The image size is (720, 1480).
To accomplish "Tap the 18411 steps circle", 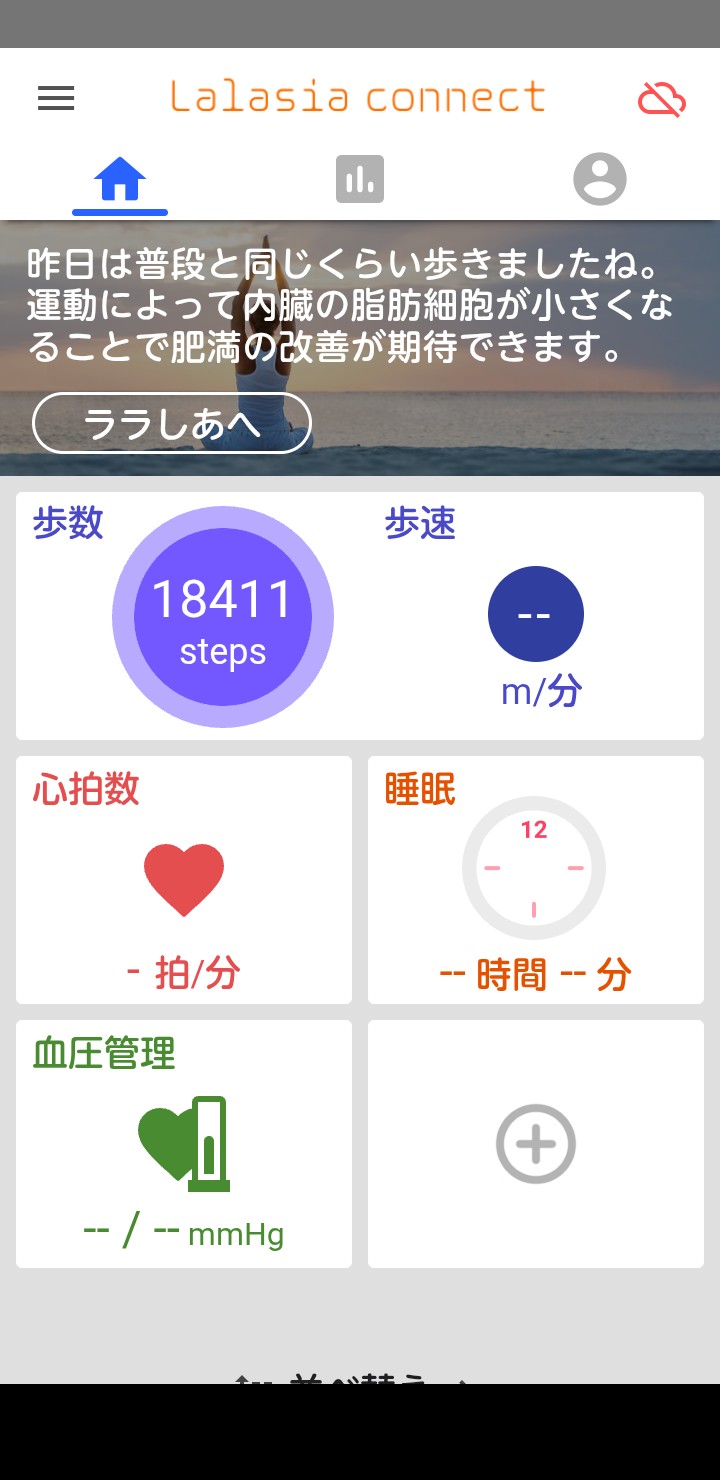I will (x=222, y=616).
